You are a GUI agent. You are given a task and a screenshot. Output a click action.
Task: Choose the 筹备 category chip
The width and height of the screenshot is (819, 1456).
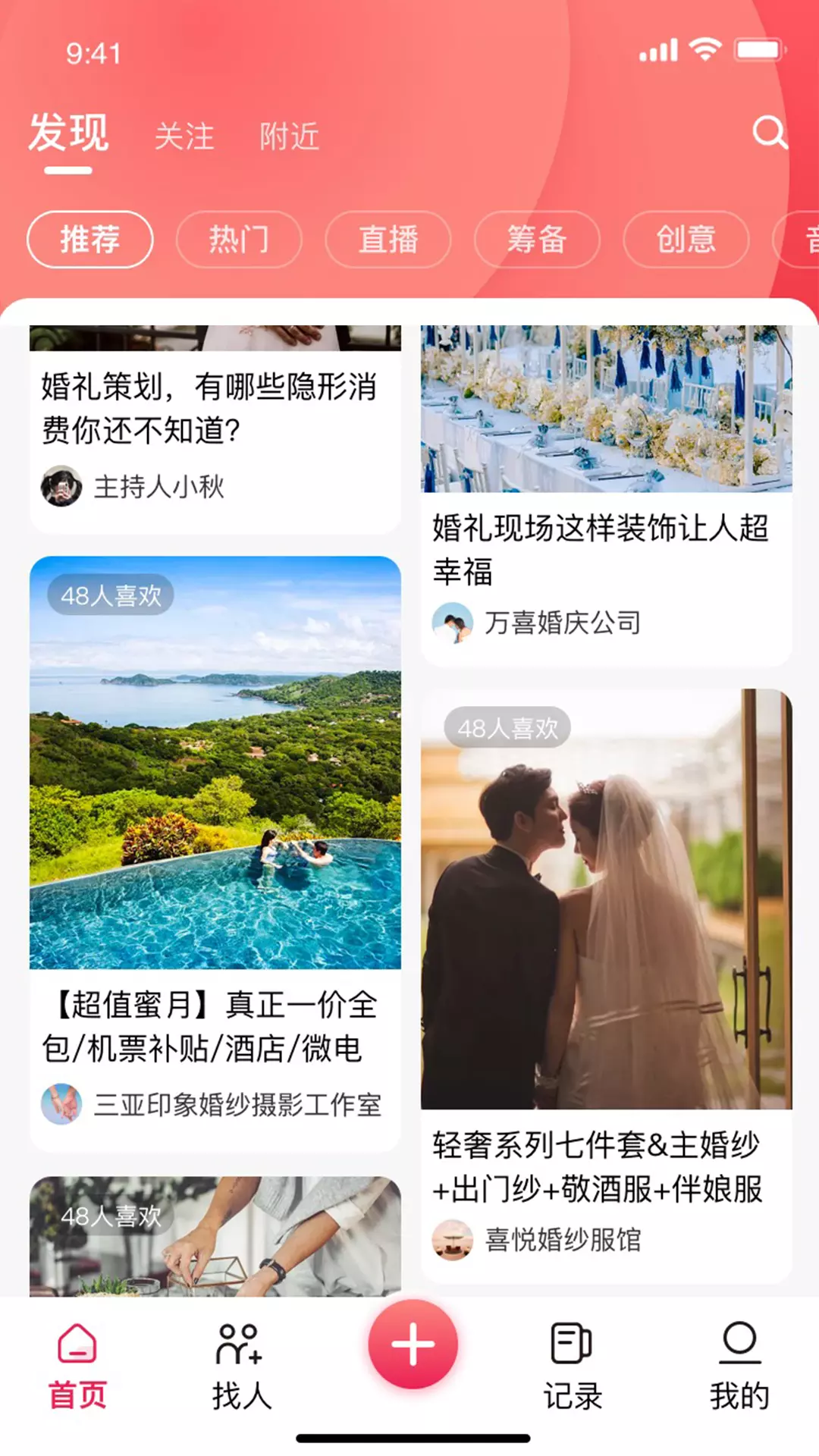[x=537, y=240]
